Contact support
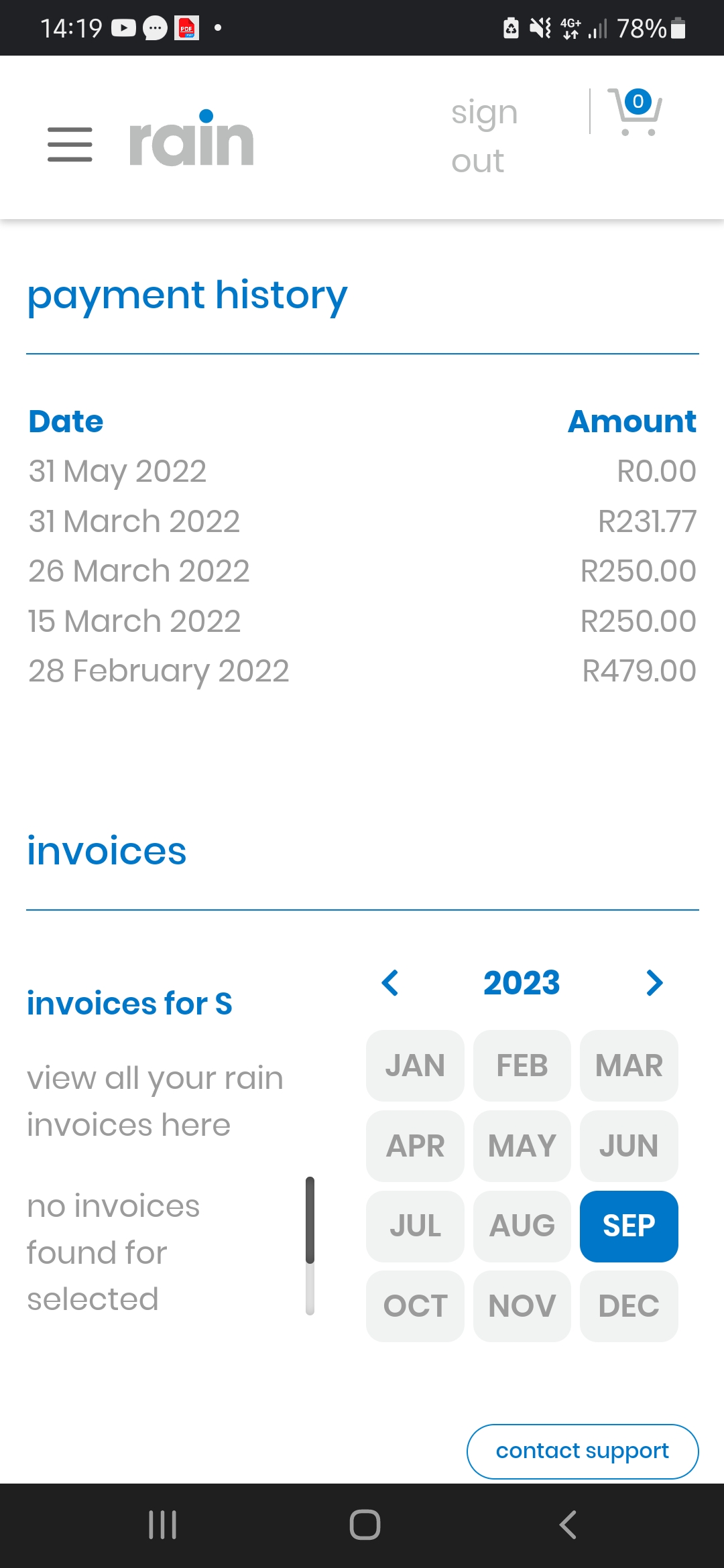 pos(583,1451)
